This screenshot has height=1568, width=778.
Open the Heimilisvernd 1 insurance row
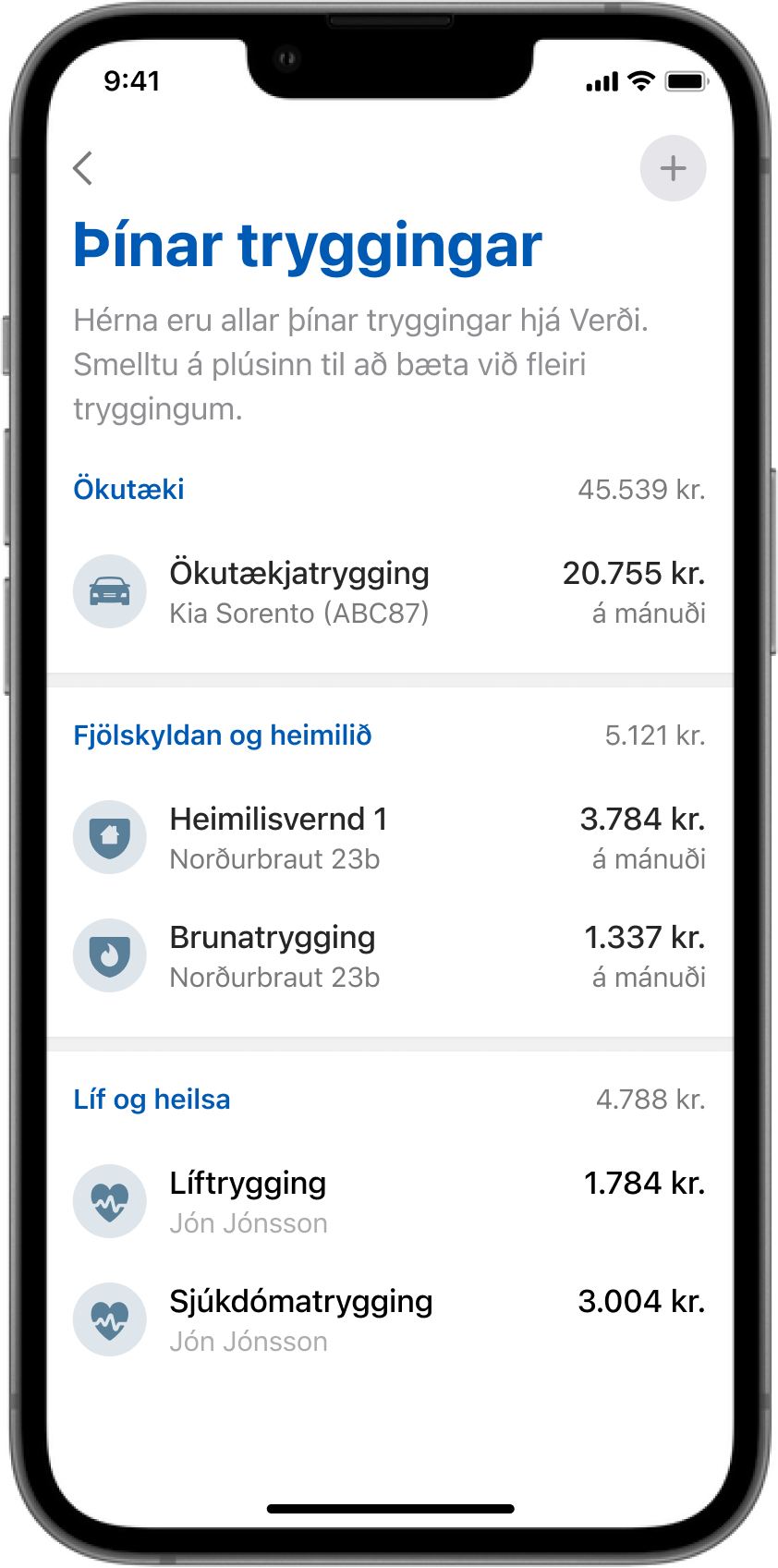tap(388, 837)
